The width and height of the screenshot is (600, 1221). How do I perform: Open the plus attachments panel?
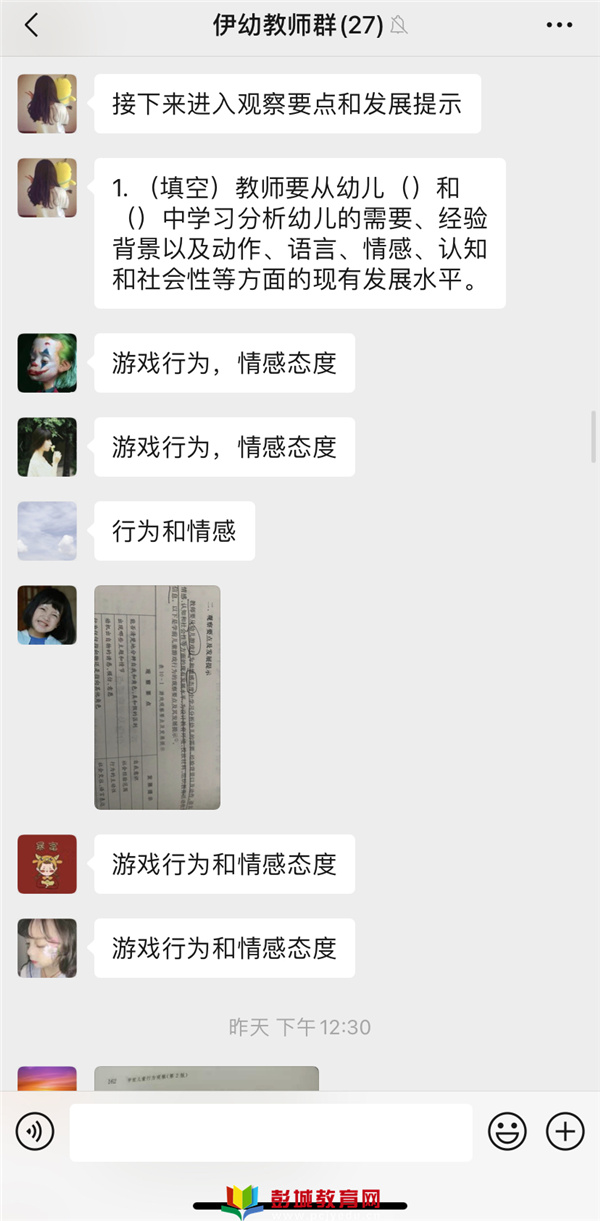click(565, 1131)
